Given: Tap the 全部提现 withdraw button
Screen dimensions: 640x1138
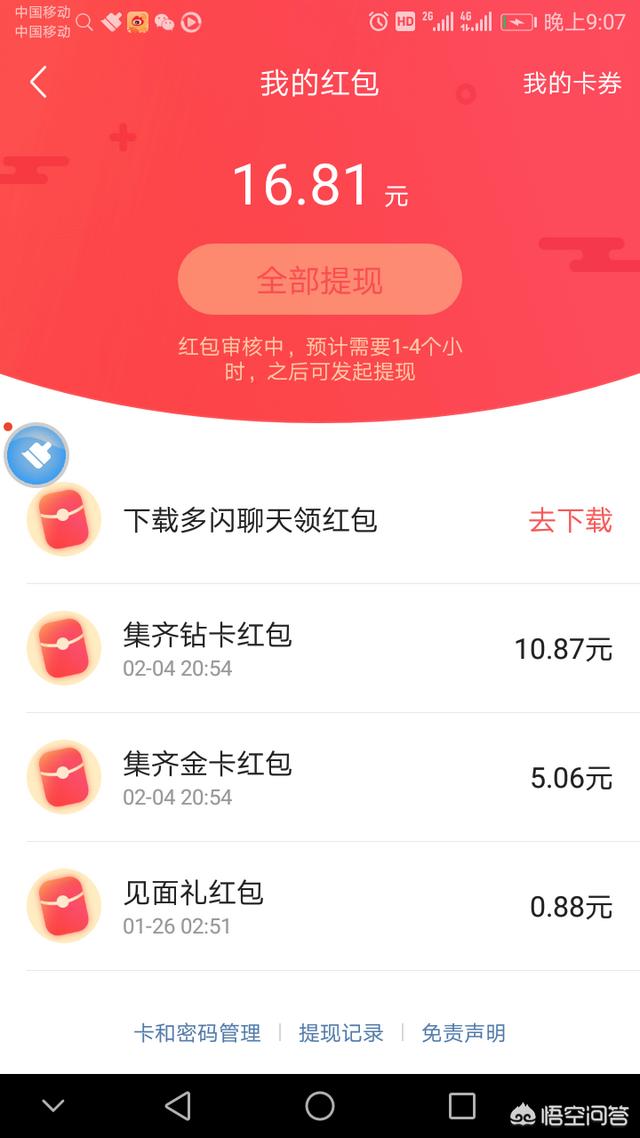Looking at the screenshot, I should point(319,279).
